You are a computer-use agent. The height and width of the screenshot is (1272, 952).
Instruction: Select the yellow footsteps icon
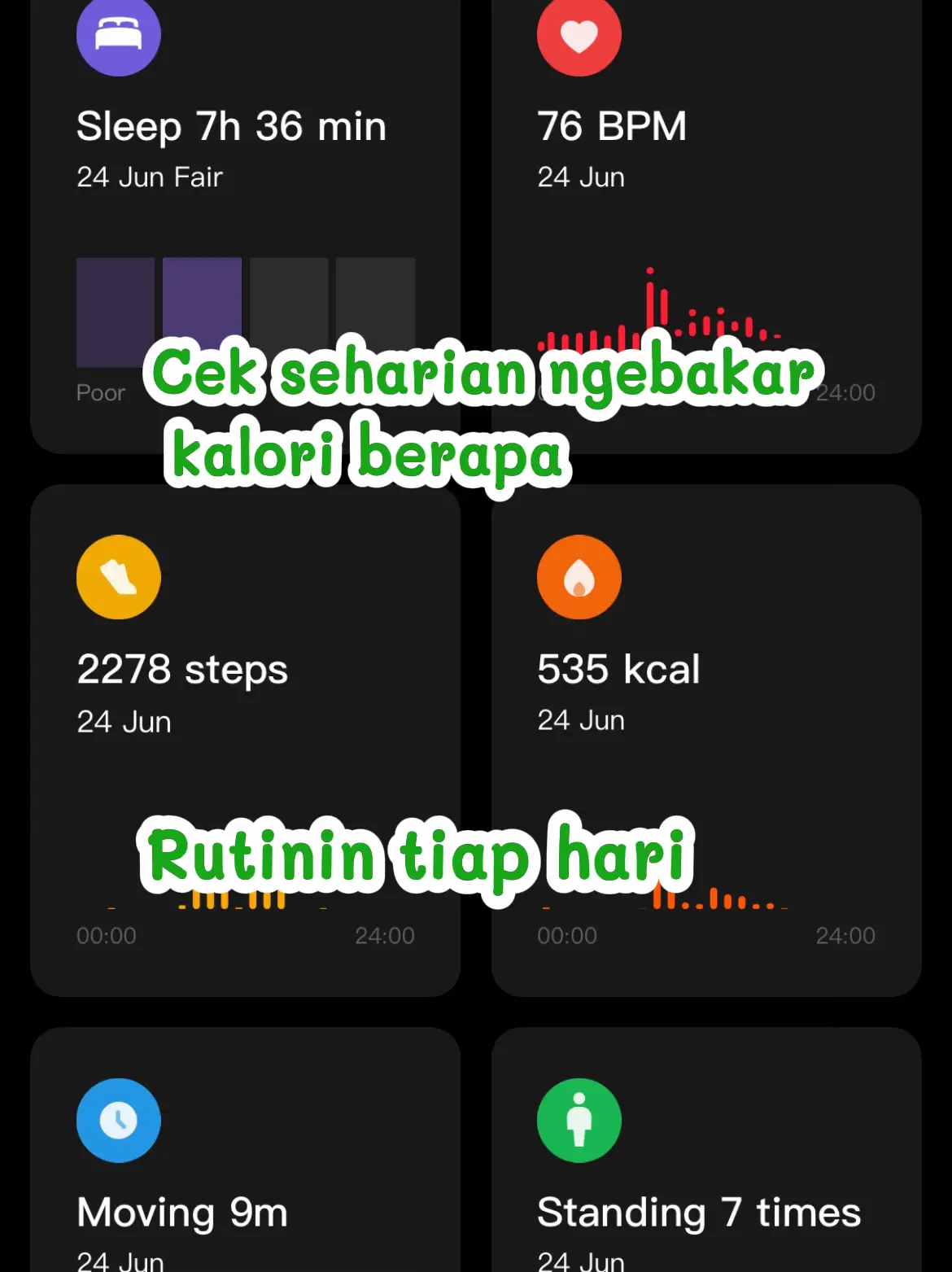pos(119,577)
